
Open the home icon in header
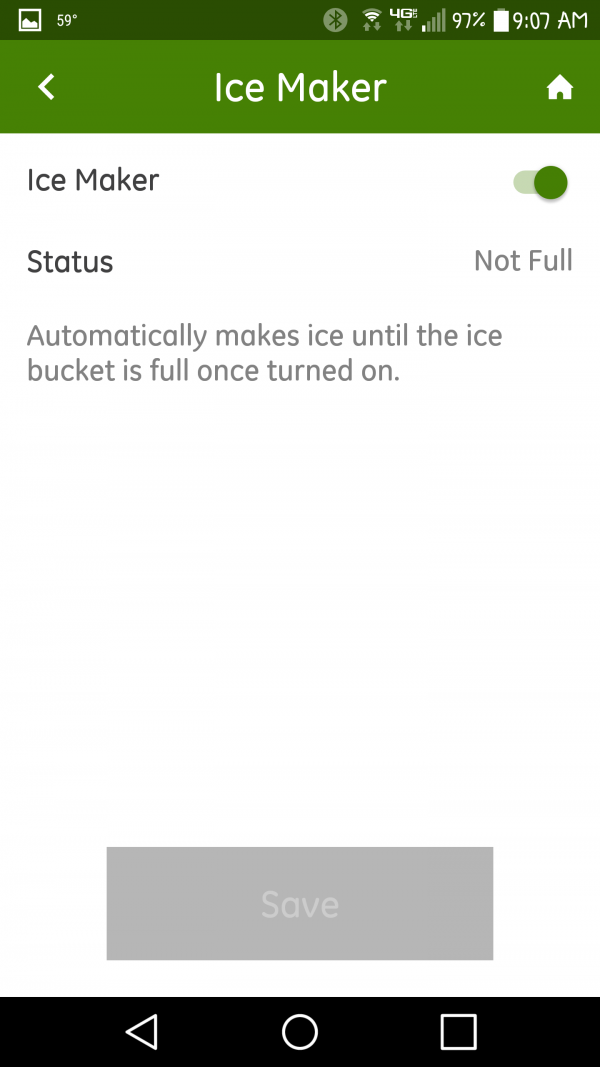(560, 88)
